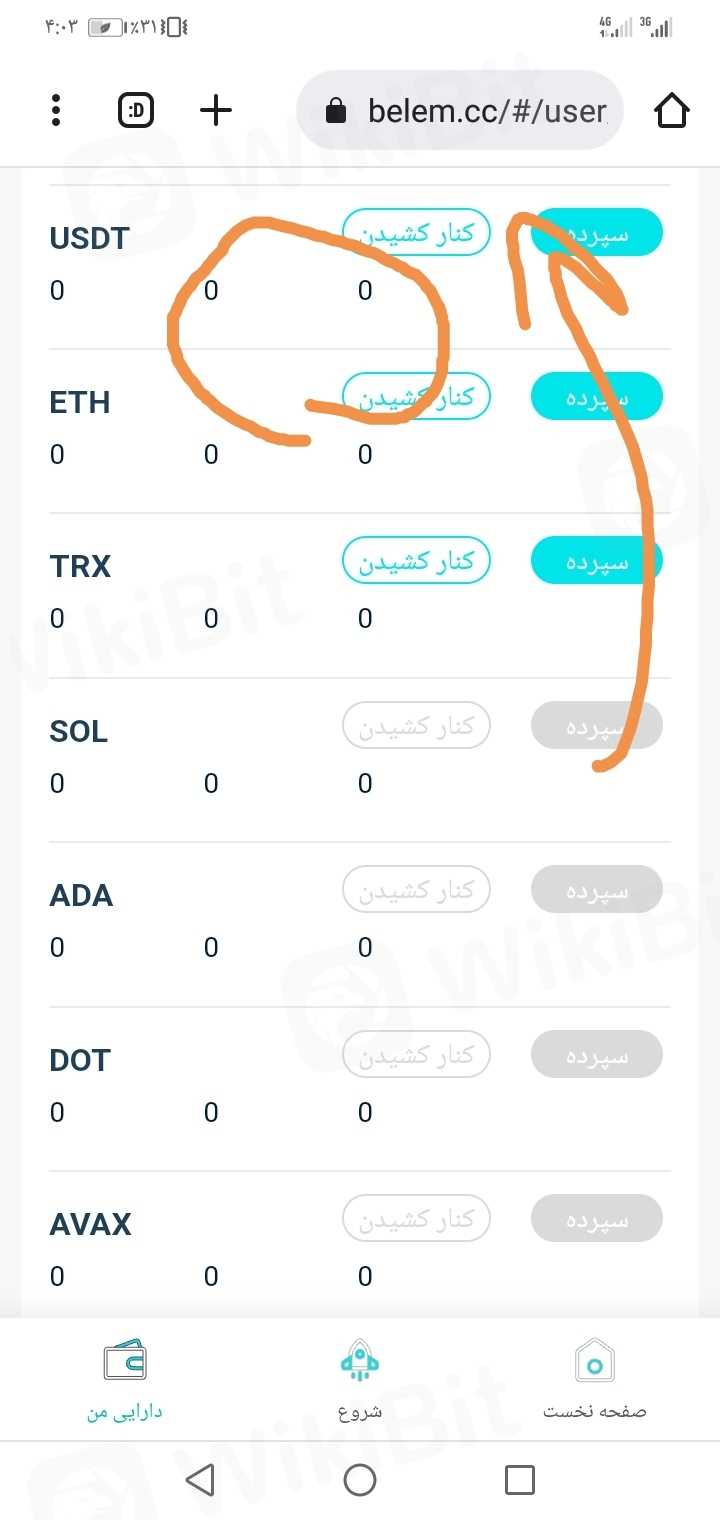Screen dimensions: 720x1520
Task: Go to the browser home page
Action: coord(672,110)
